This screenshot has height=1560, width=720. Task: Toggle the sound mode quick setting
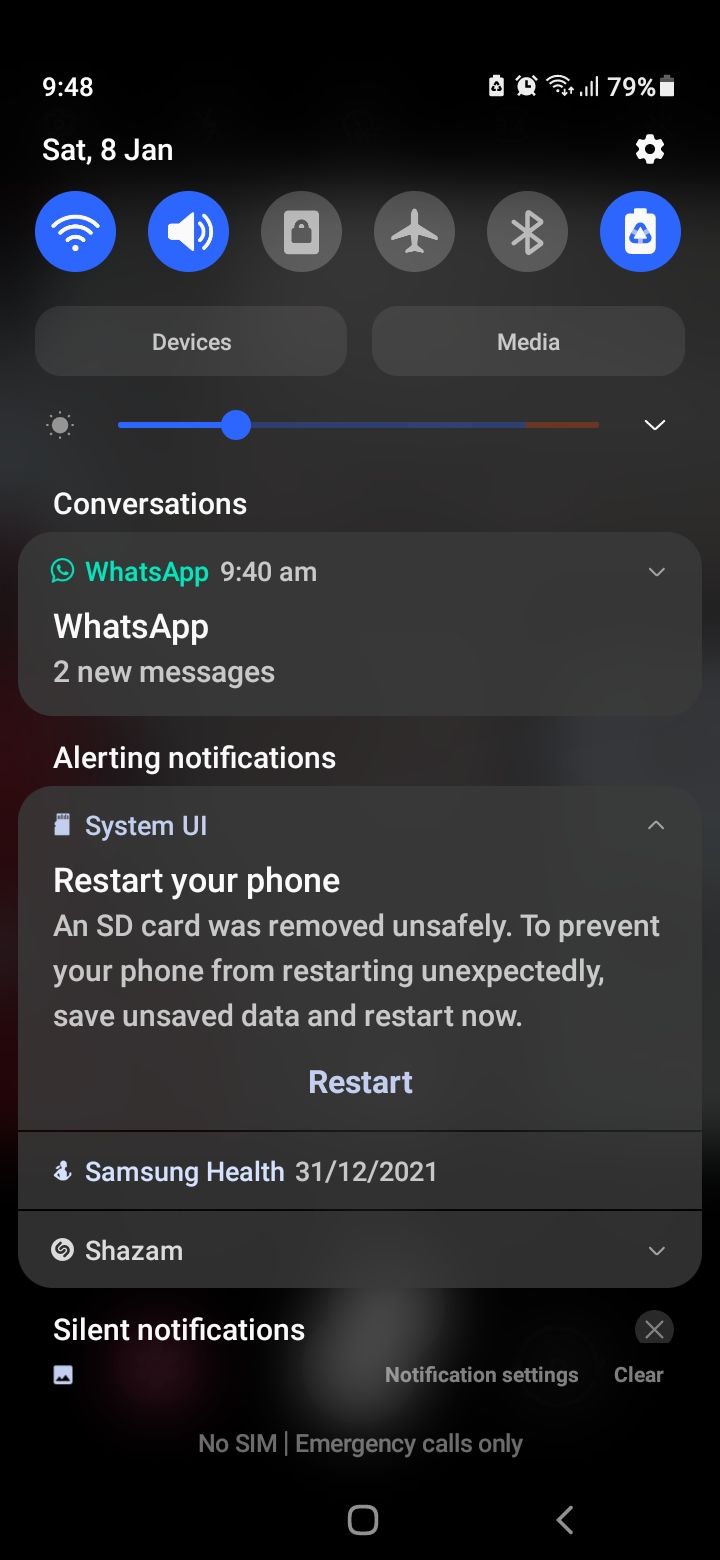[189, 233]
